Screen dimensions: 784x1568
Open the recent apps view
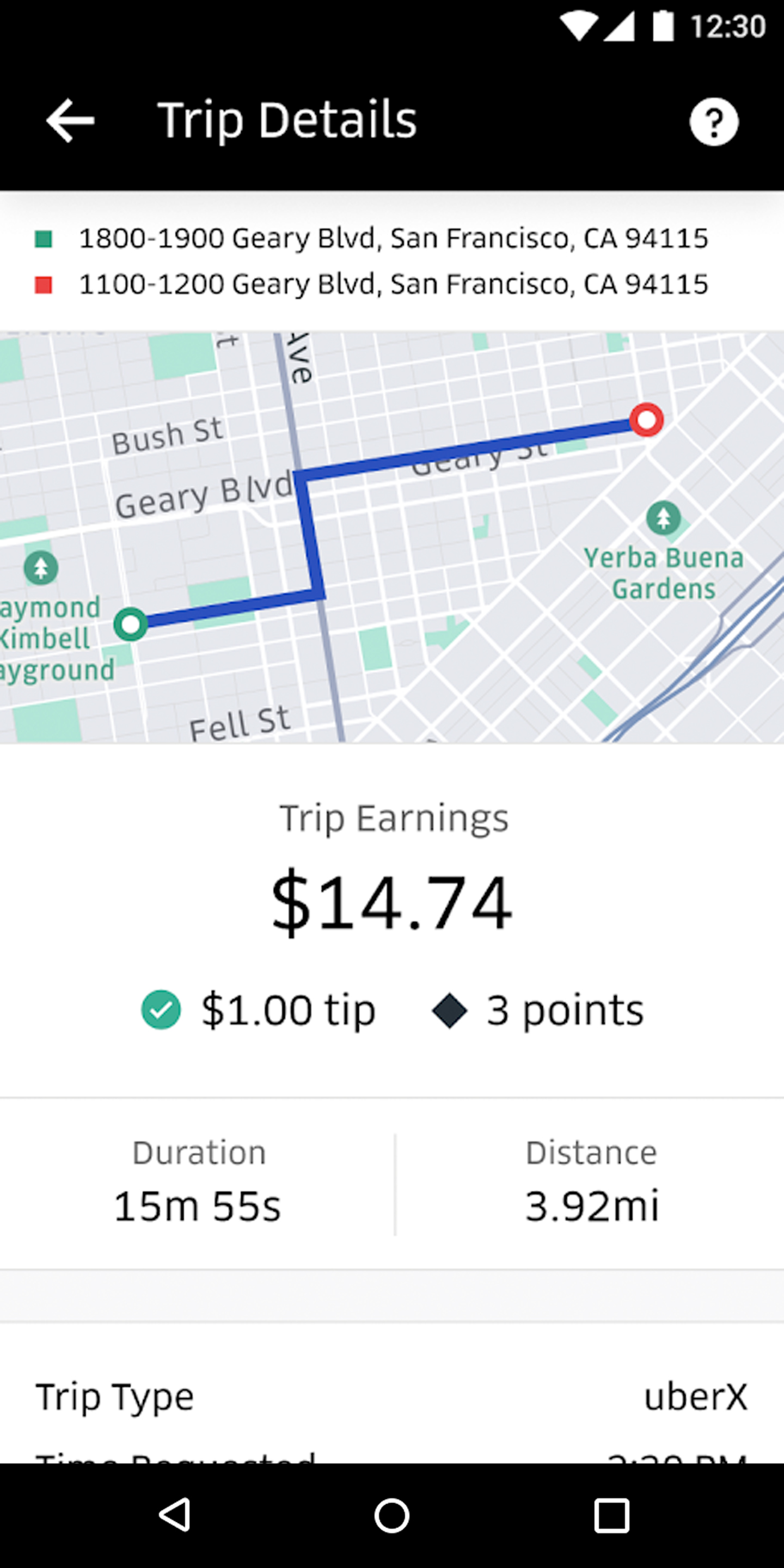[x=611, y=1515]
